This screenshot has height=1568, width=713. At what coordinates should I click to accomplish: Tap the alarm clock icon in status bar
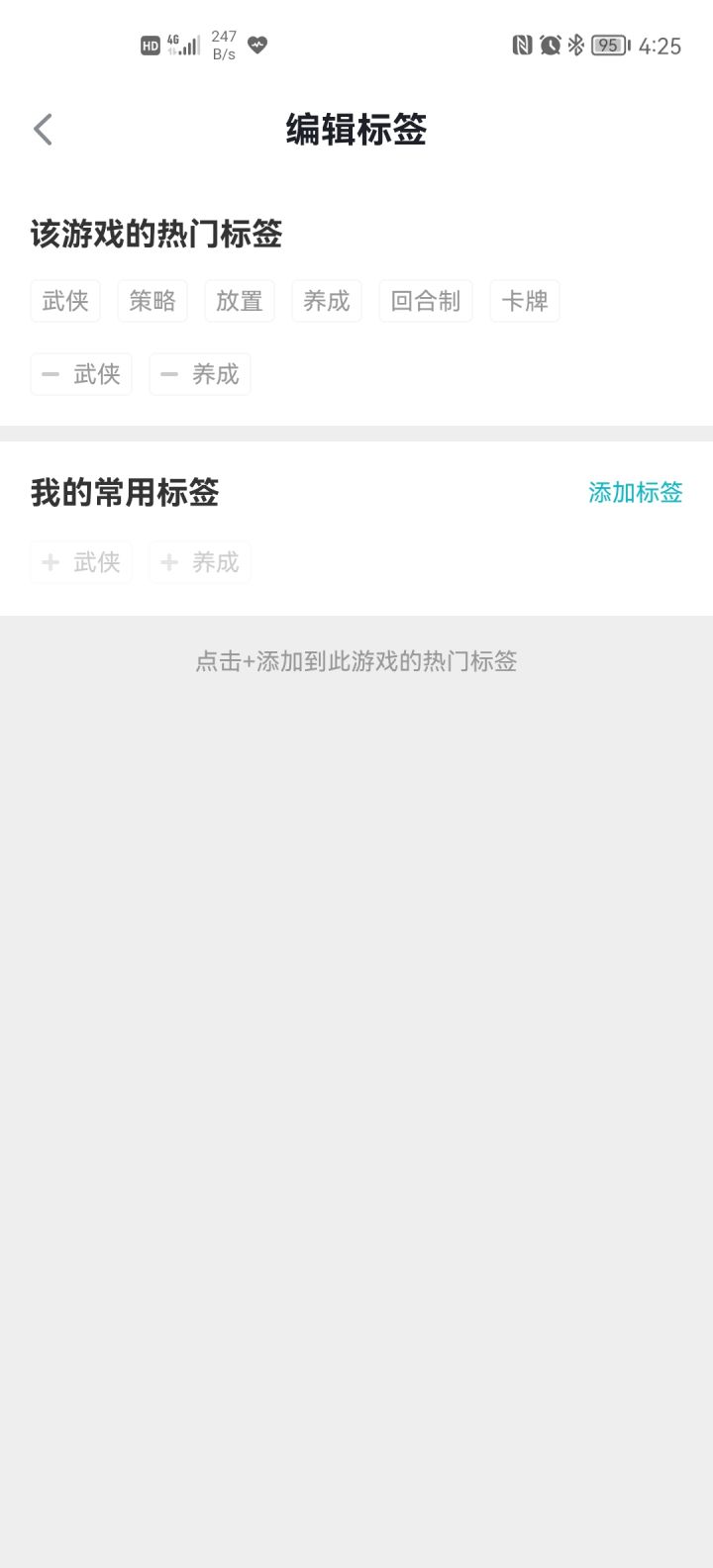click(x=550, y=45)
